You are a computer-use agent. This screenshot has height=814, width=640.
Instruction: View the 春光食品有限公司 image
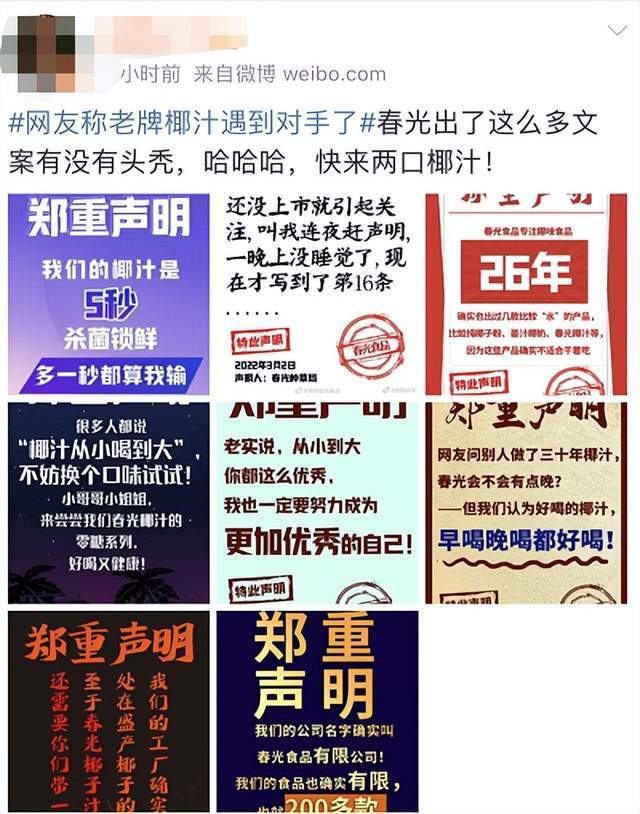point(317,711)
